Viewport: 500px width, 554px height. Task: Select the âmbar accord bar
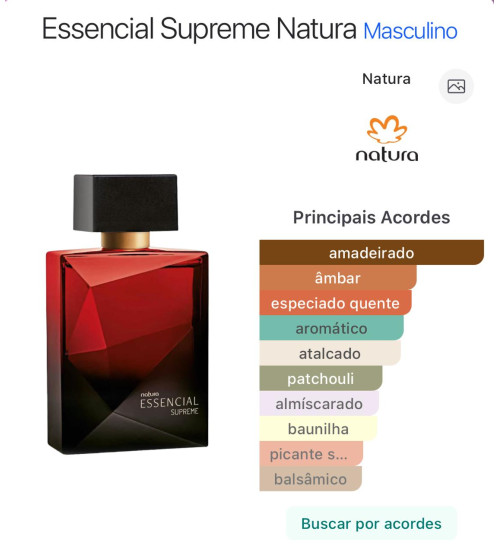(338, 278)
